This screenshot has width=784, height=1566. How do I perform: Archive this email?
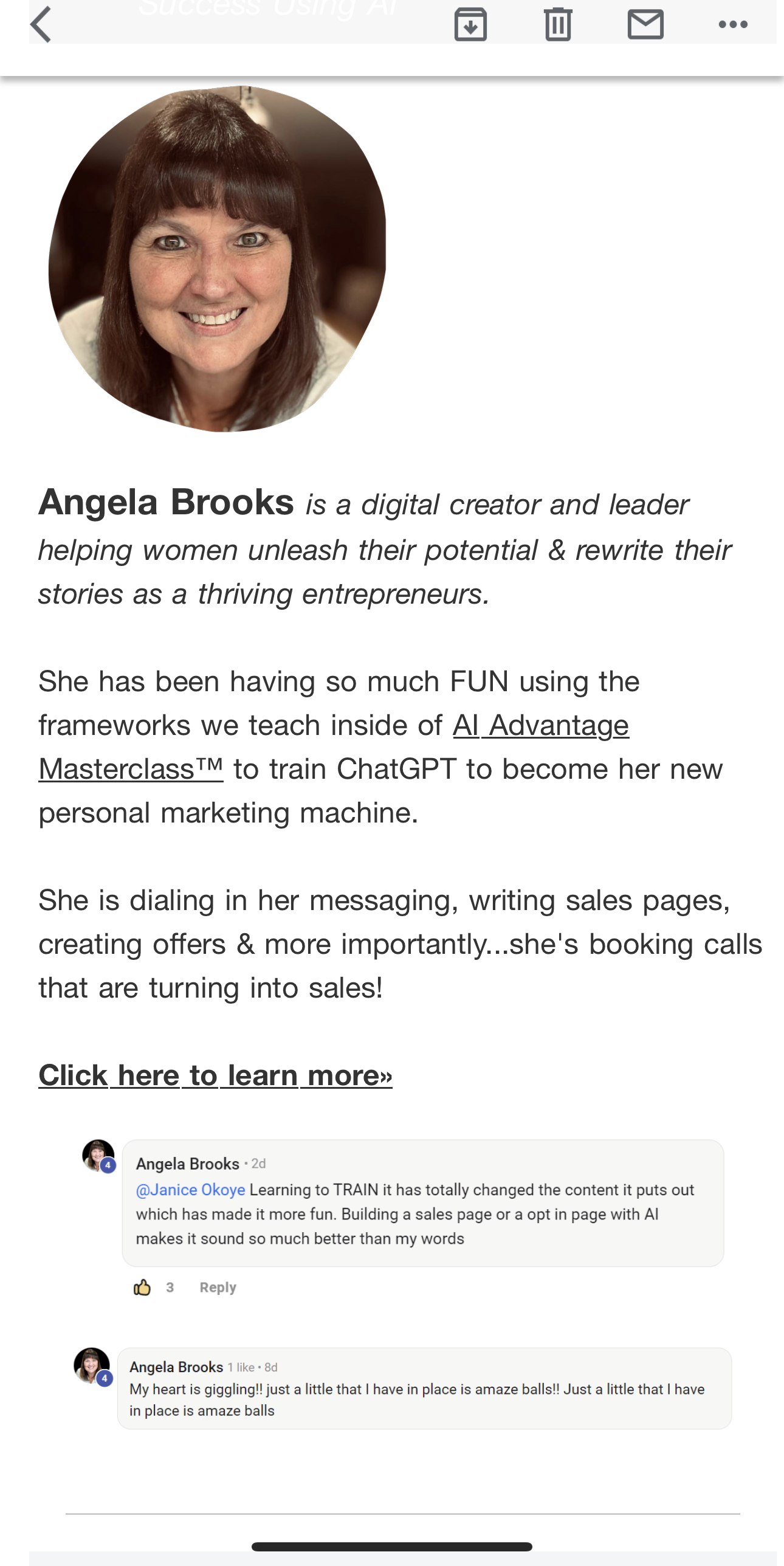coord(470,24)
